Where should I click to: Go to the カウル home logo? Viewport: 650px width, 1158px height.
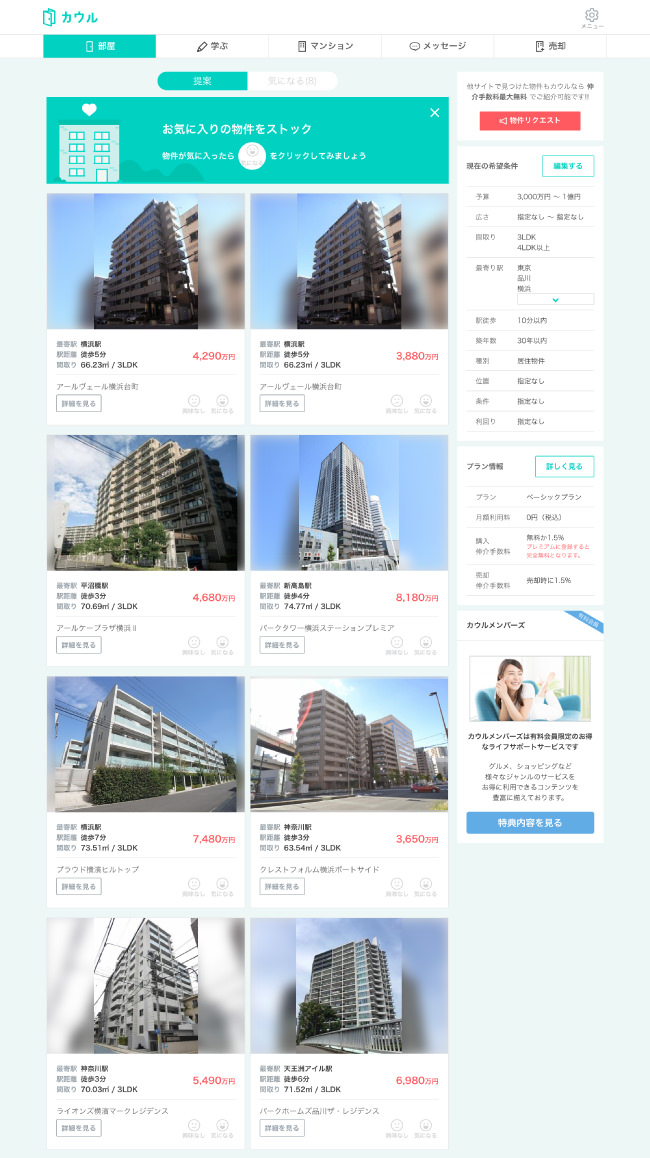click(x=71, y=17)
